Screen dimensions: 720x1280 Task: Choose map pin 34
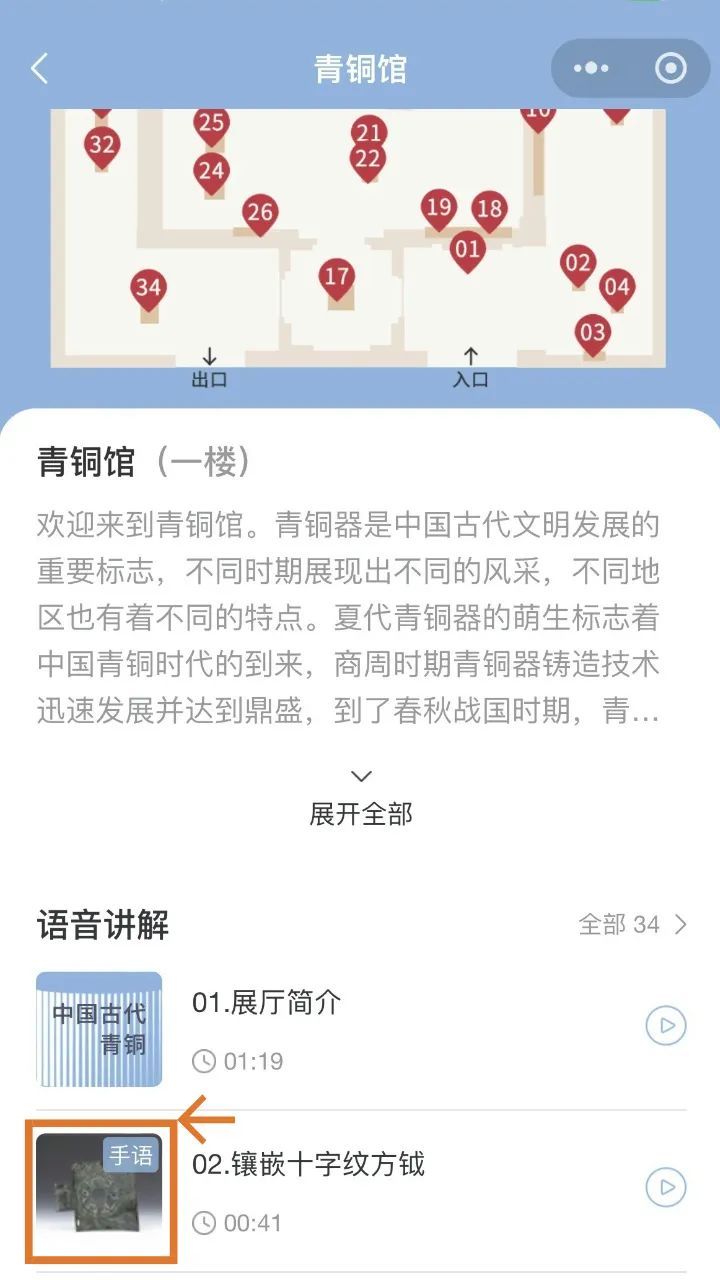148,289
